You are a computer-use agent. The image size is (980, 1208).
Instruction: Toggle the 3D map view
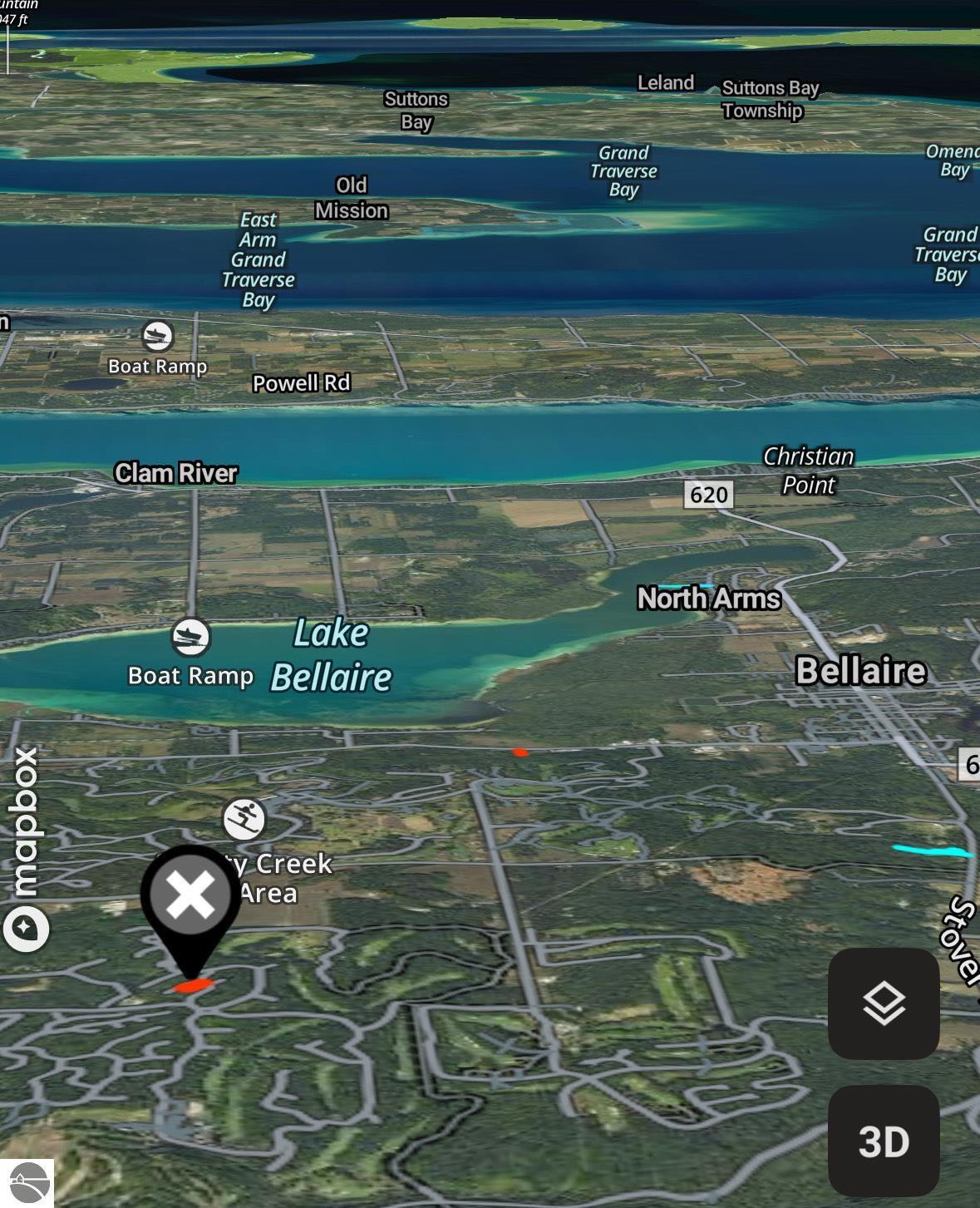point(884,1141)
